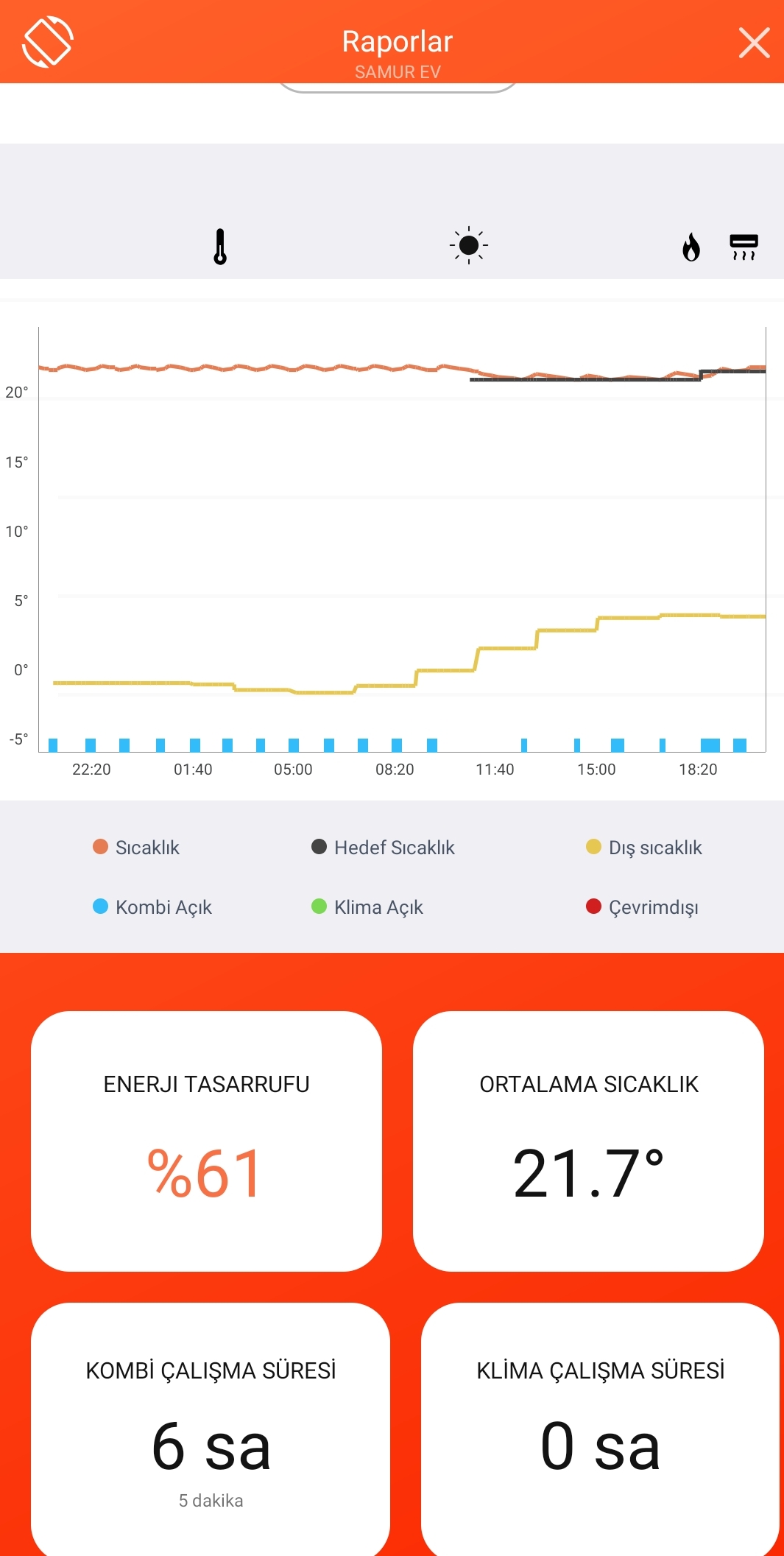The width and height of the screenshot is (784, 1556).
Task: Toggle the Dış sıcaklık legend series
Action: point(644,848)
